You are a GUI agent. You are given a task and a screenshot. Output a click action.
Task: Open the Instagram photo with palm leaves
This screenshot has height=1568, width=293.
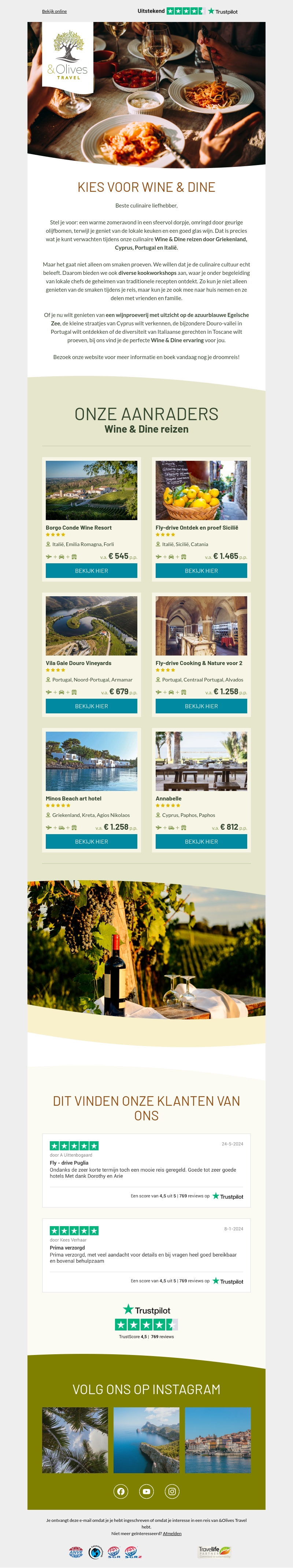click(75, 1440)
